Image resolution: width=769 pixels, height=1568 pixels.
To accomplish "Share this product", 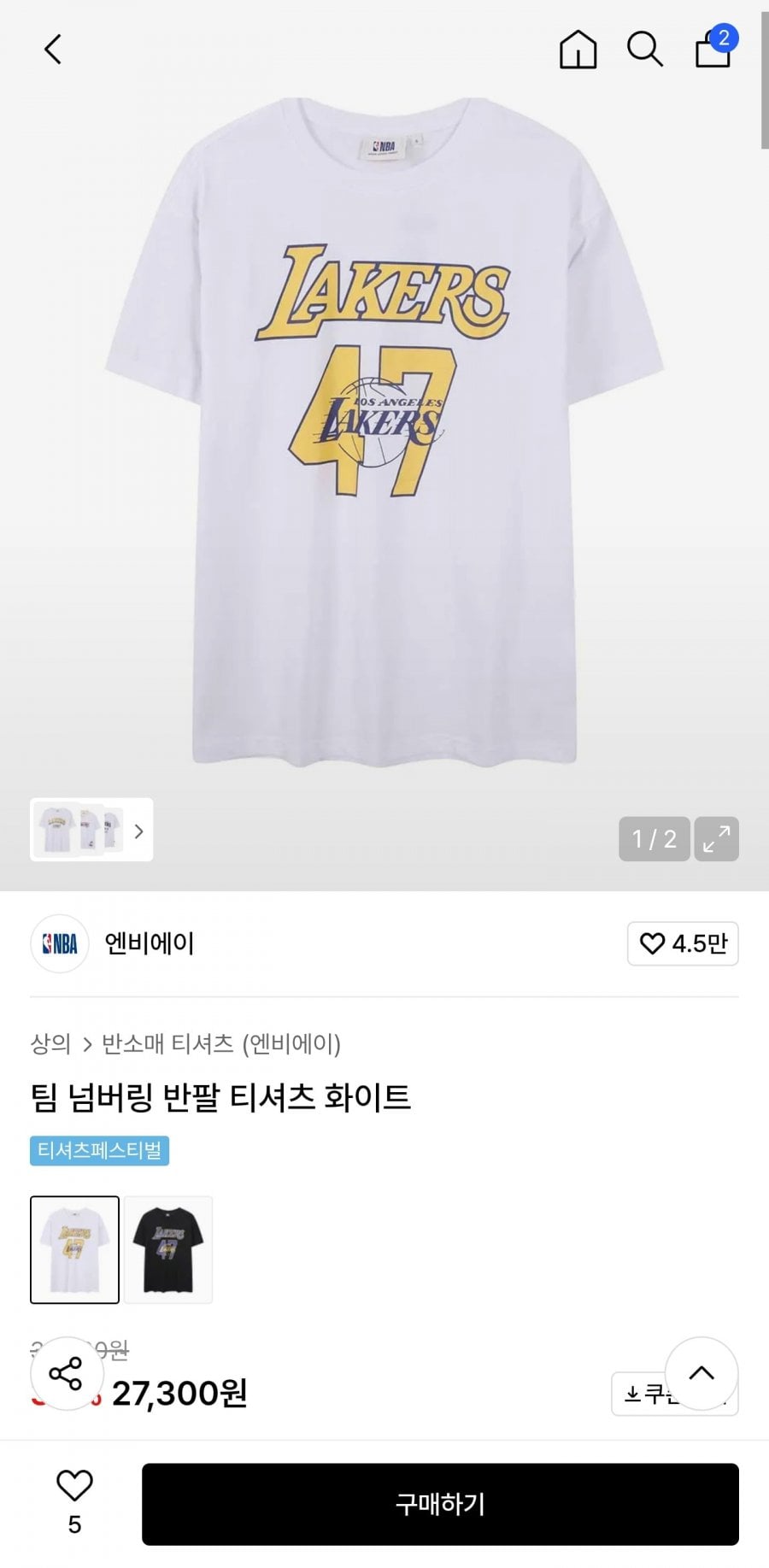I will pyautogui.click(x=66, y=1373).
